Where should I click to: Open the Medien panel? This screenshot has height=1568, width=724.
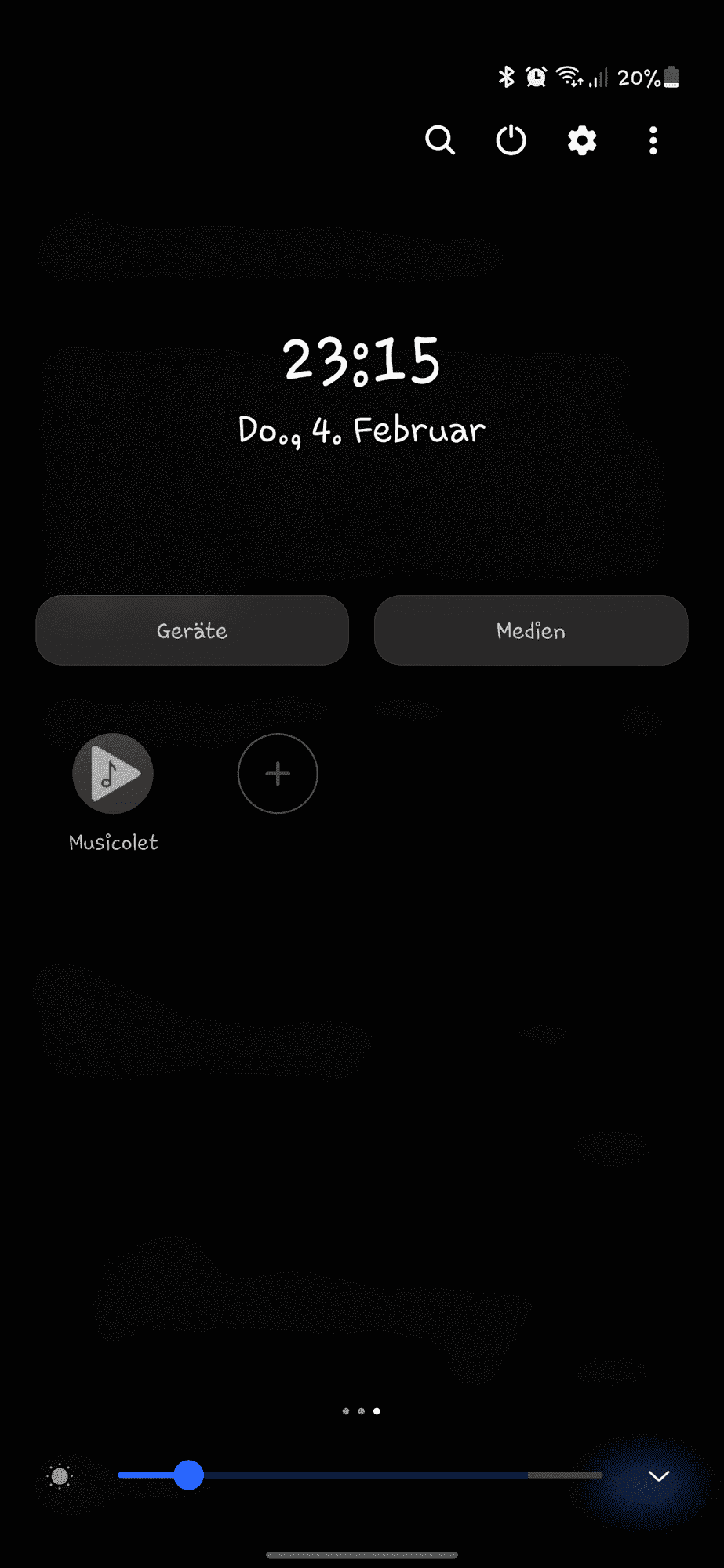(x=531, y=630)
